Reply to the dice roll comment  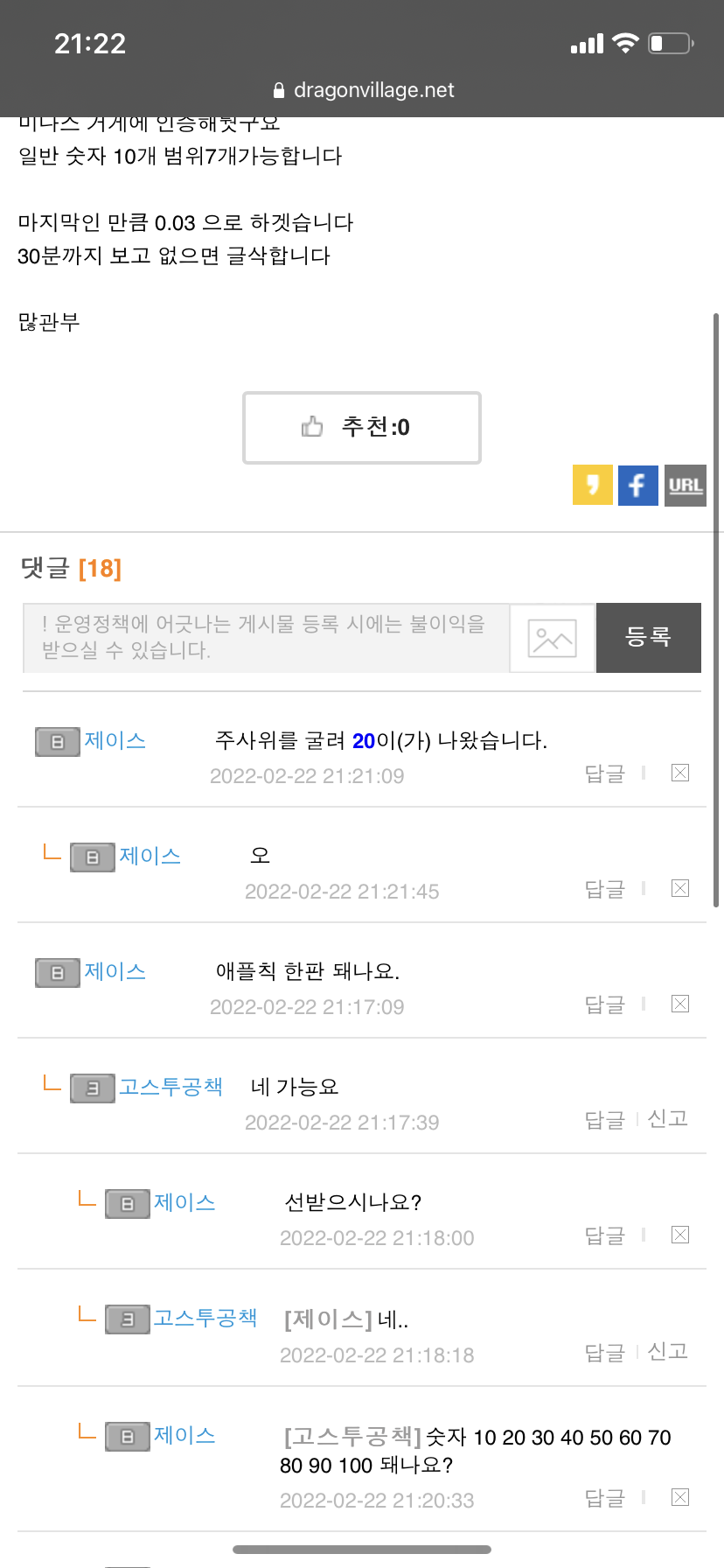604,773
